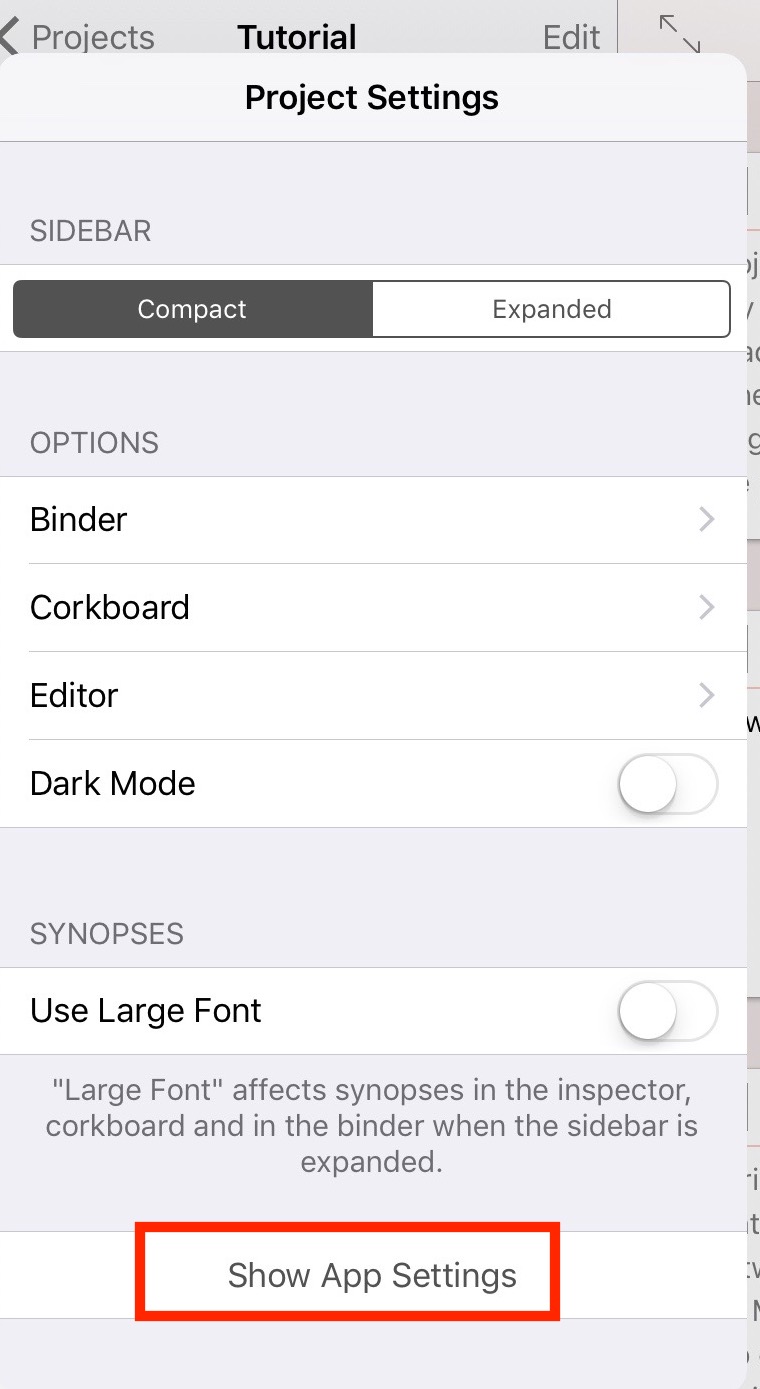Switch the sidebar to Expanded

551,309
